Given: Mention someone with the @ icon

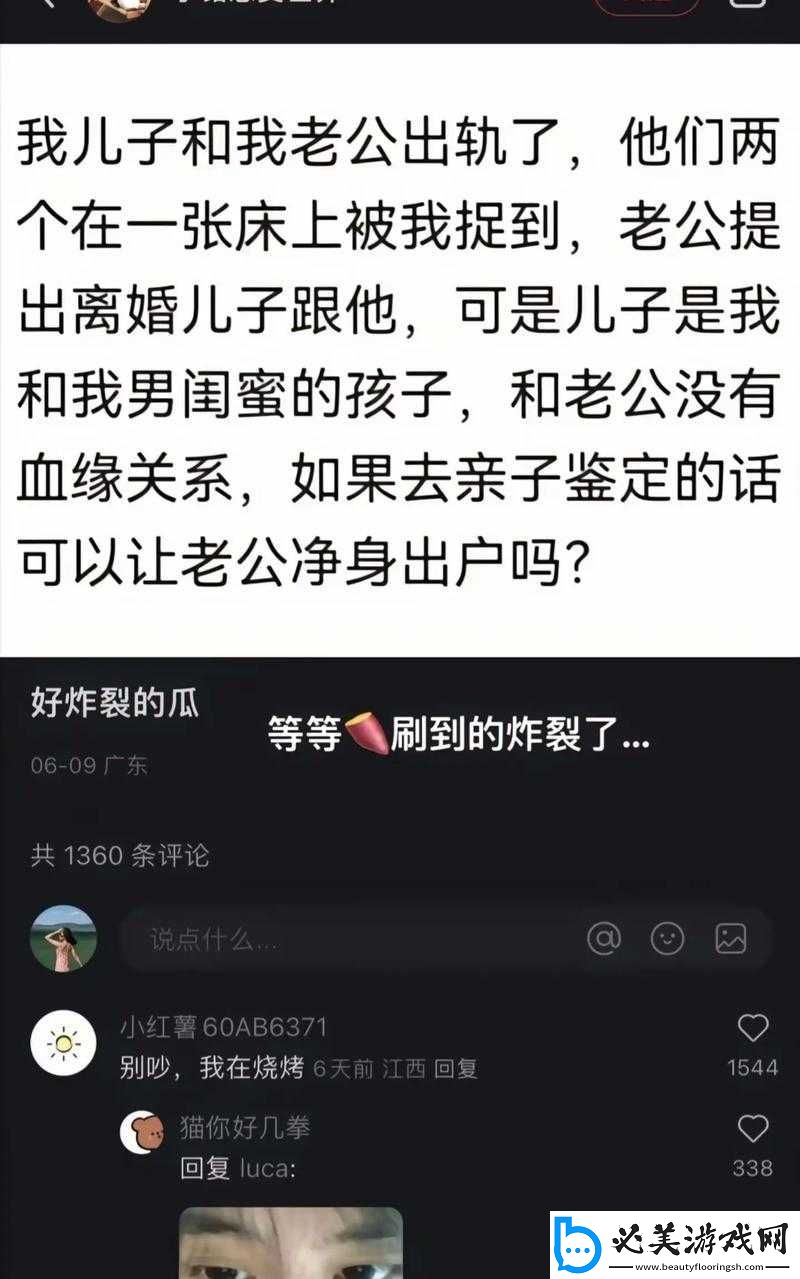Looking at the screenshot, I should tap(604, 938).
